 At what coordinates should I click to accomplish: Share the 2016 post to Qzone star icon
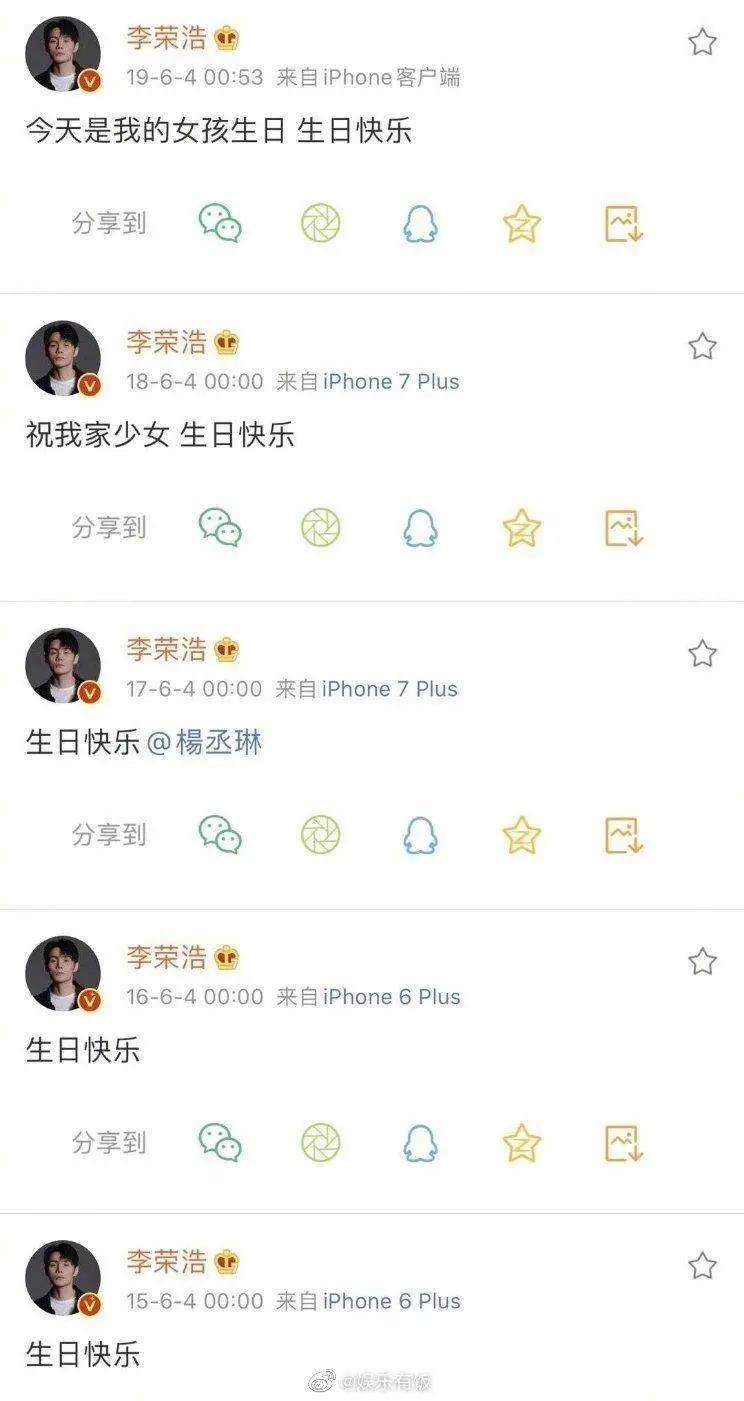(x=520, y=1144)
